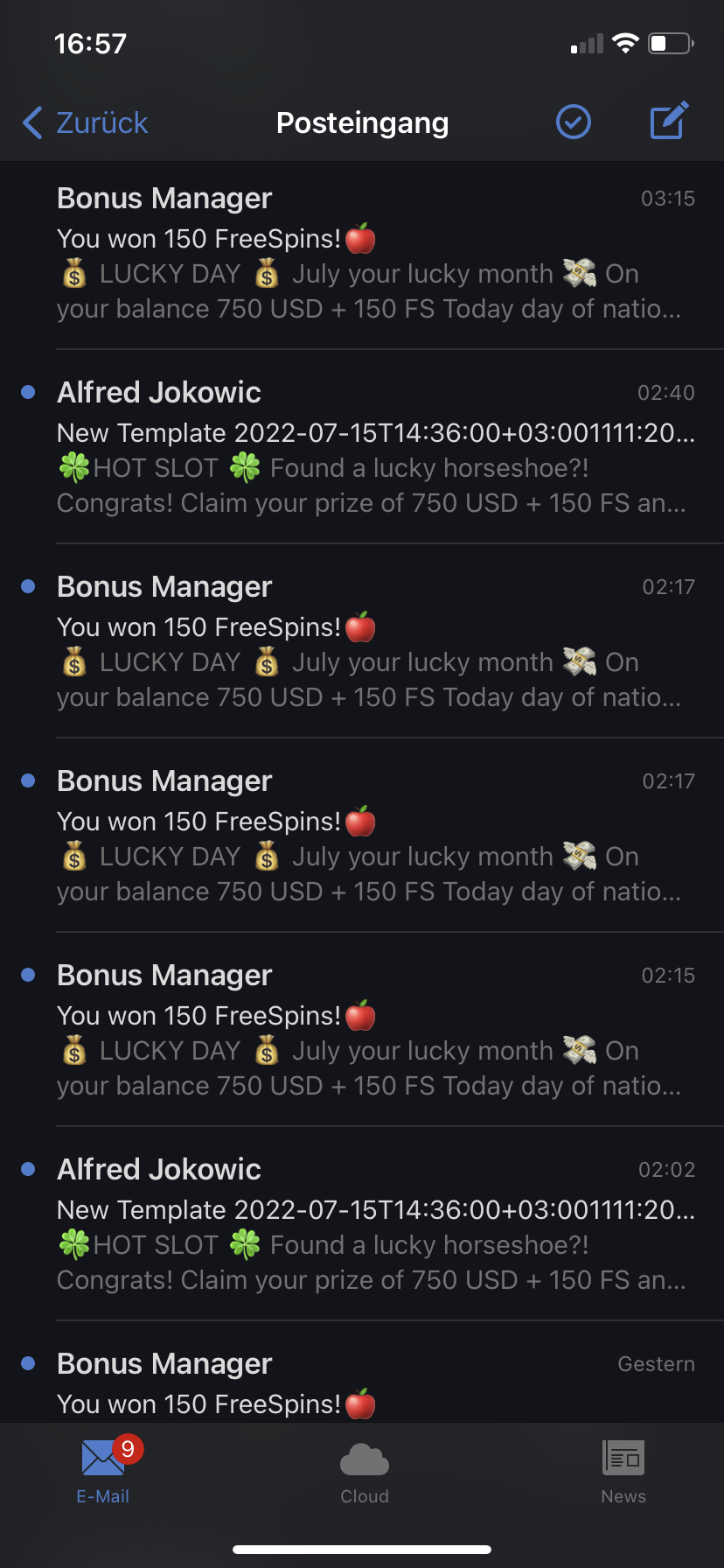Switch to the News tab
The height and width of the screenshot is (1568, 724).
point(623,1472)
